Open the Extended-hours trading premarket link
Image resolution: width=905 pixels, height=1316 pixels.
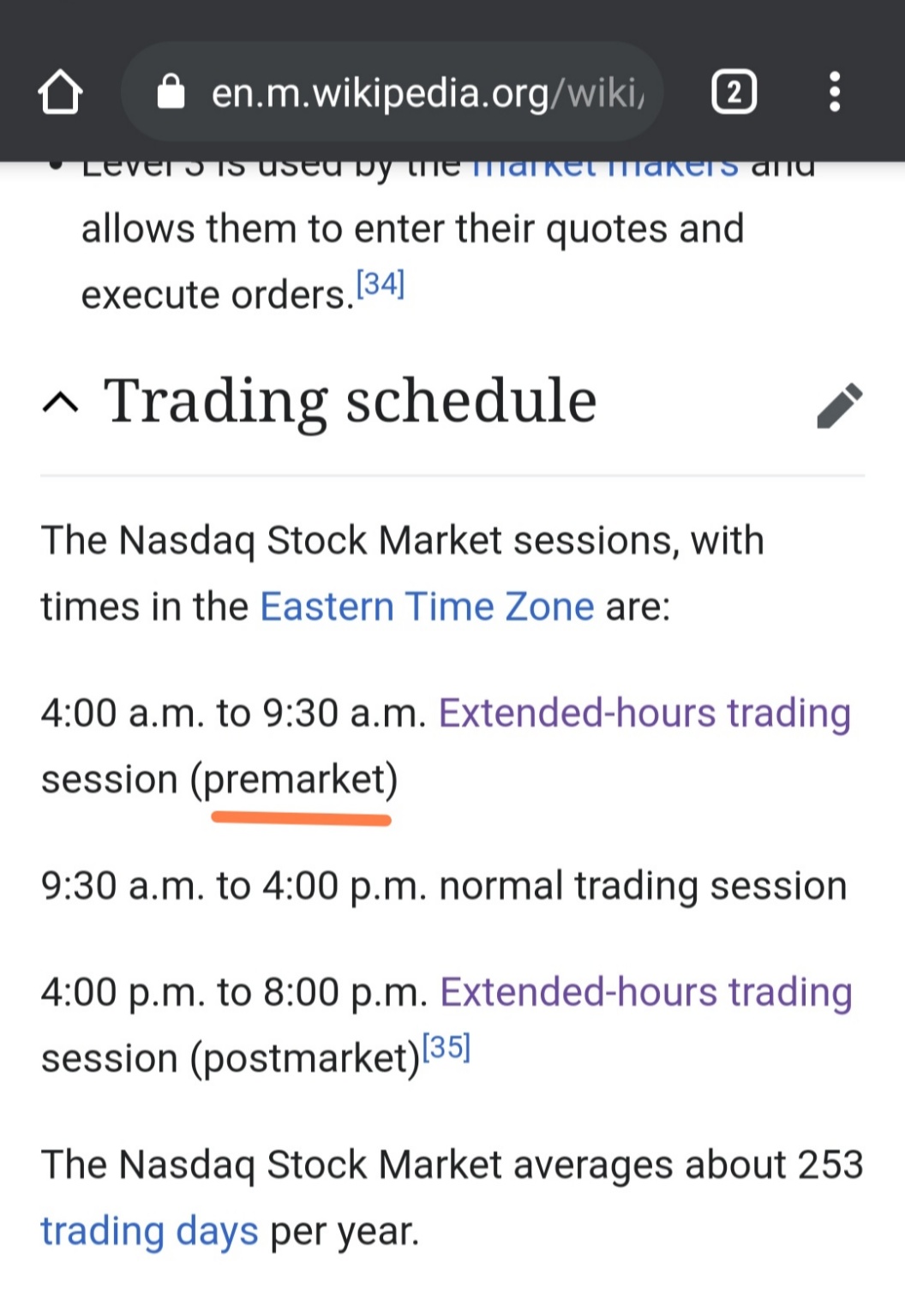[x=643, y=712]
